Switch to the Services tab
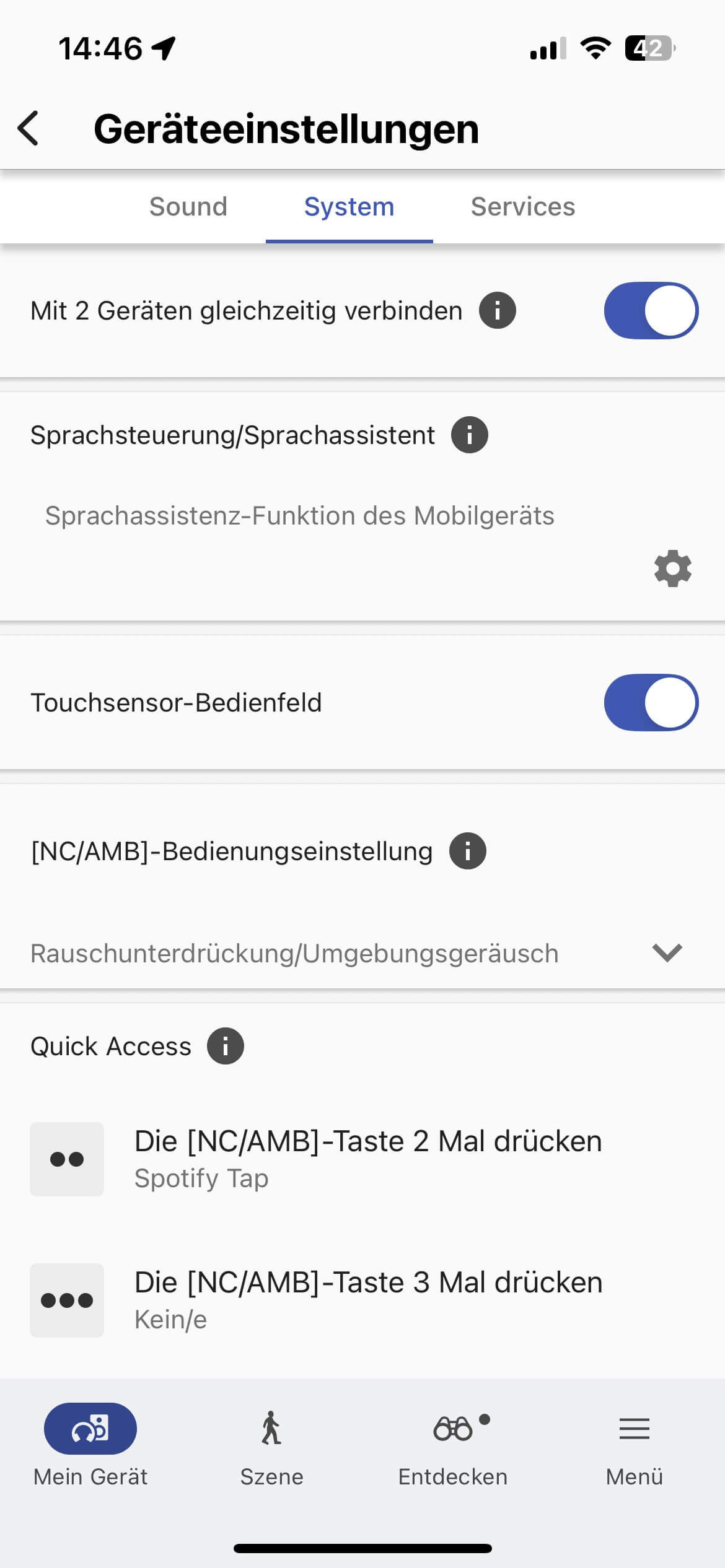Image resolution: width=725 pixels, height=1568 pixels. coord(522,207)
